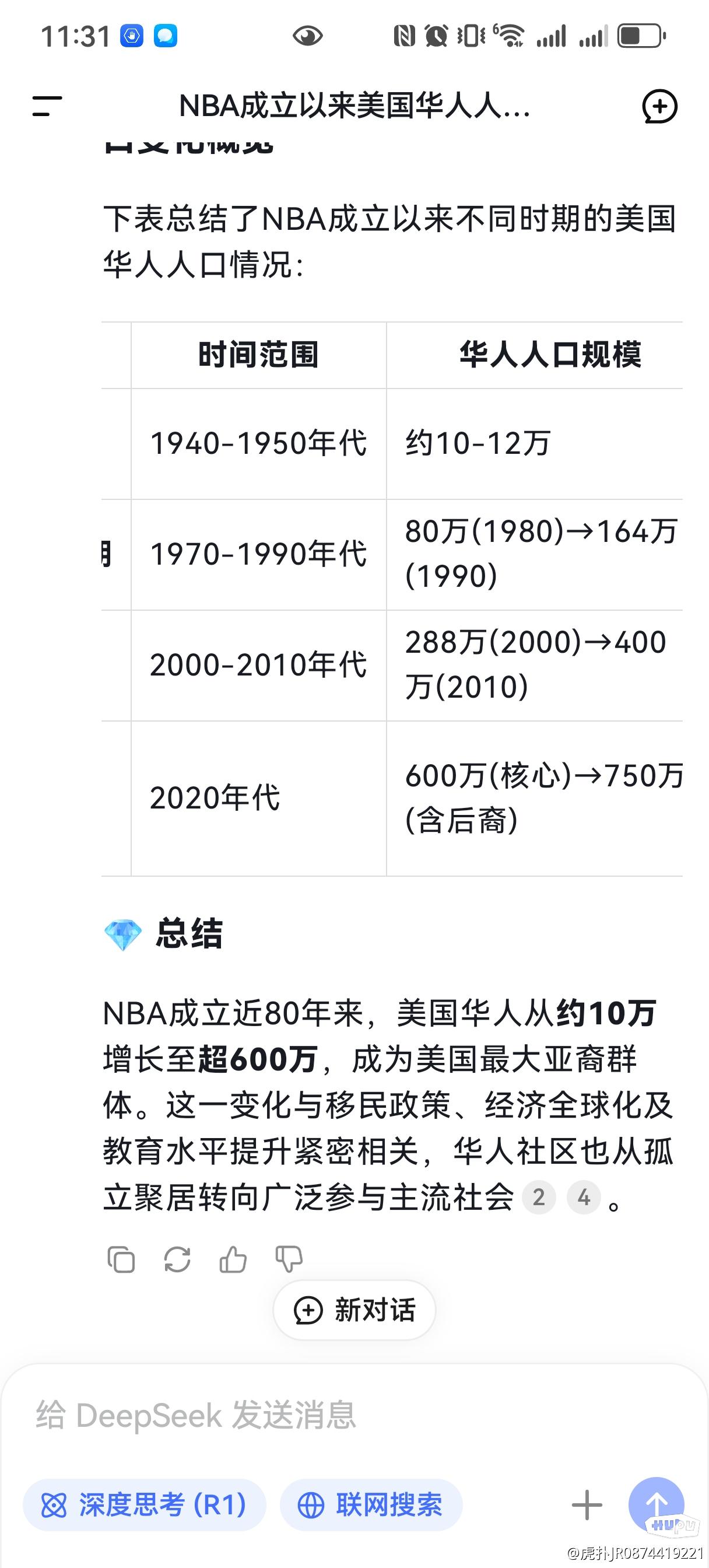Toggle 深度思考 (R1) mode
Viewport: 709px width, 1568px height.
point(144,1504)
